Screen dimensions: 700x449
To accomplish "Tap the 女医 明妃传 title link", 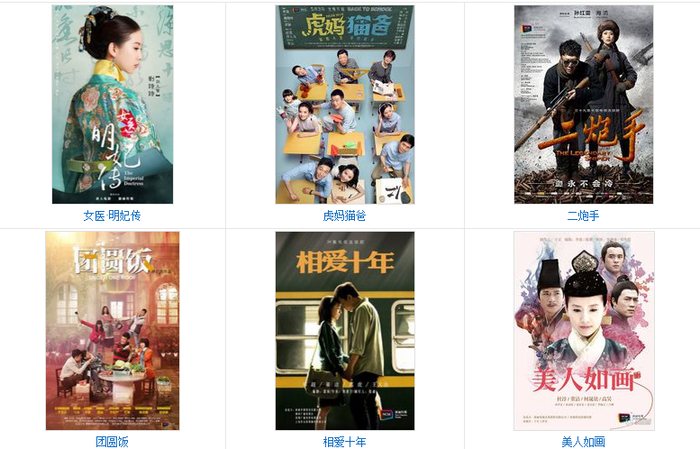I will pos(112,216).
